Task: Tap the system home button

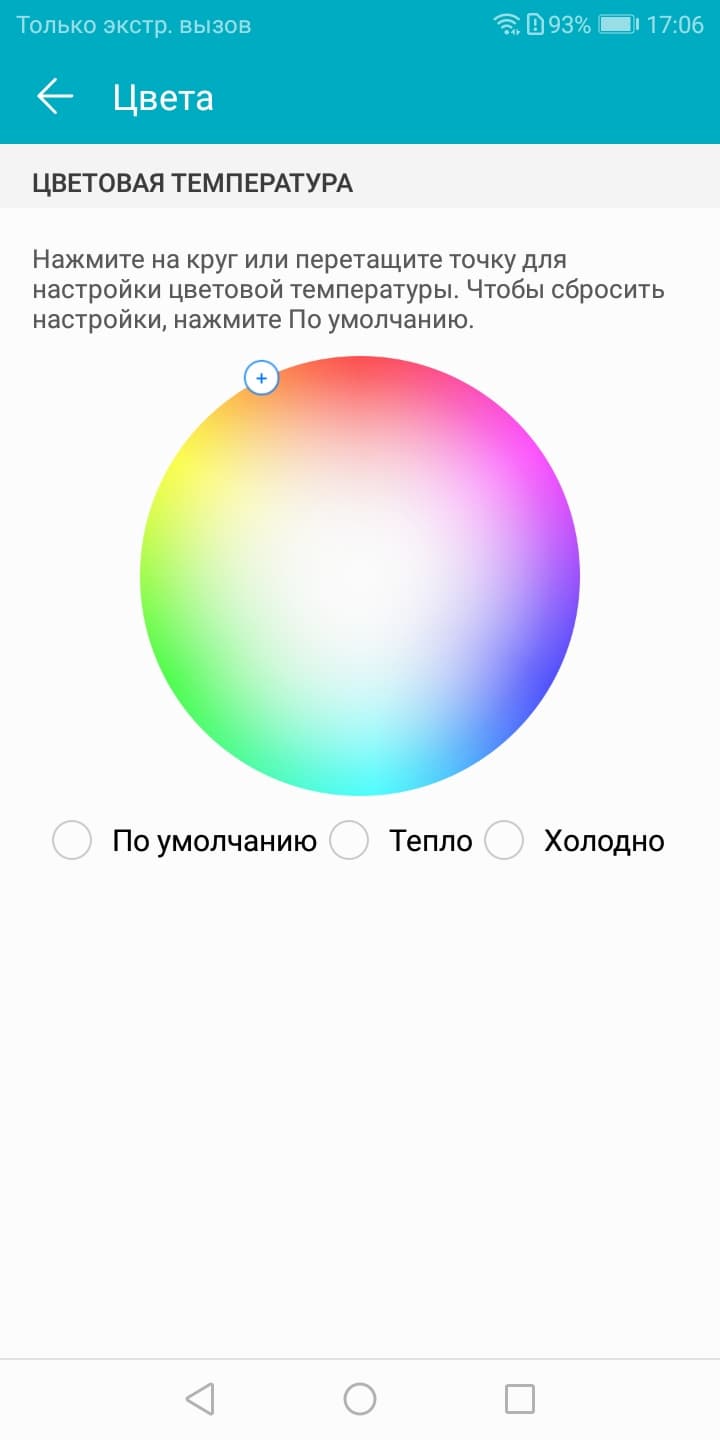Action: 360,1399
